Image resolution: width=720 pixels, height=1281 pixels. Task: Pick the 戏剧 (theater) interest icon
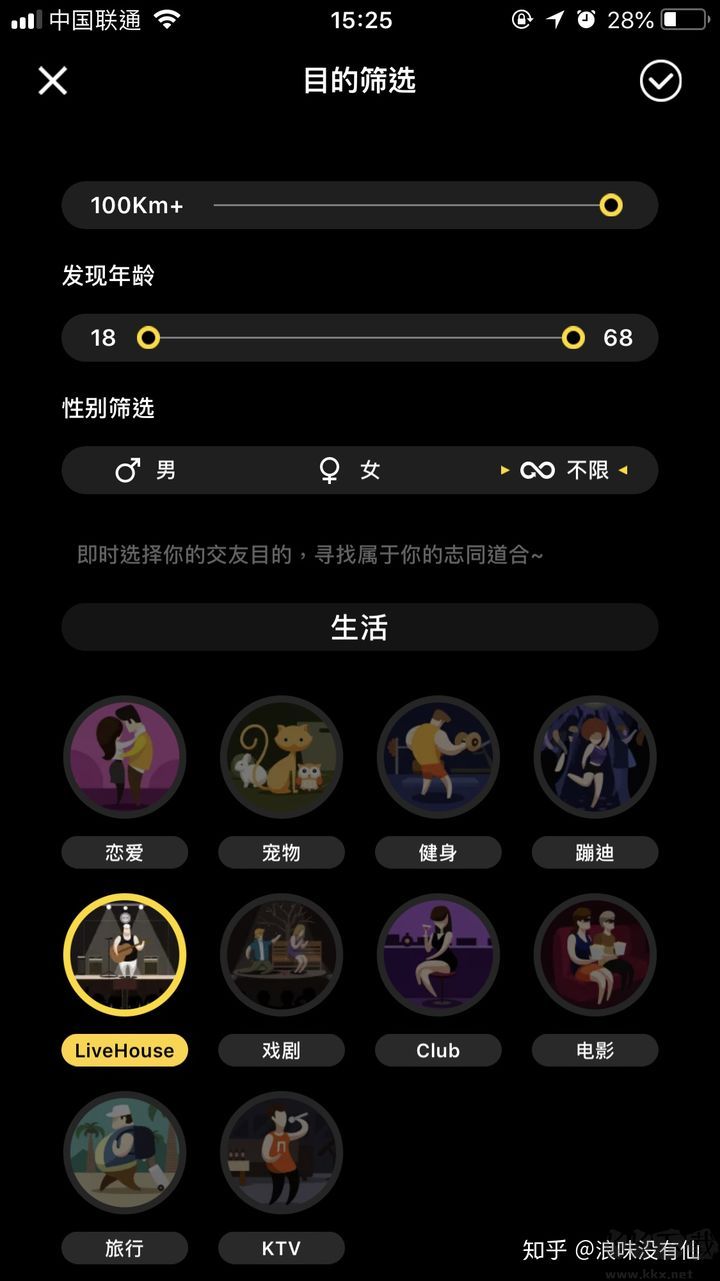(x=281, y=954)
